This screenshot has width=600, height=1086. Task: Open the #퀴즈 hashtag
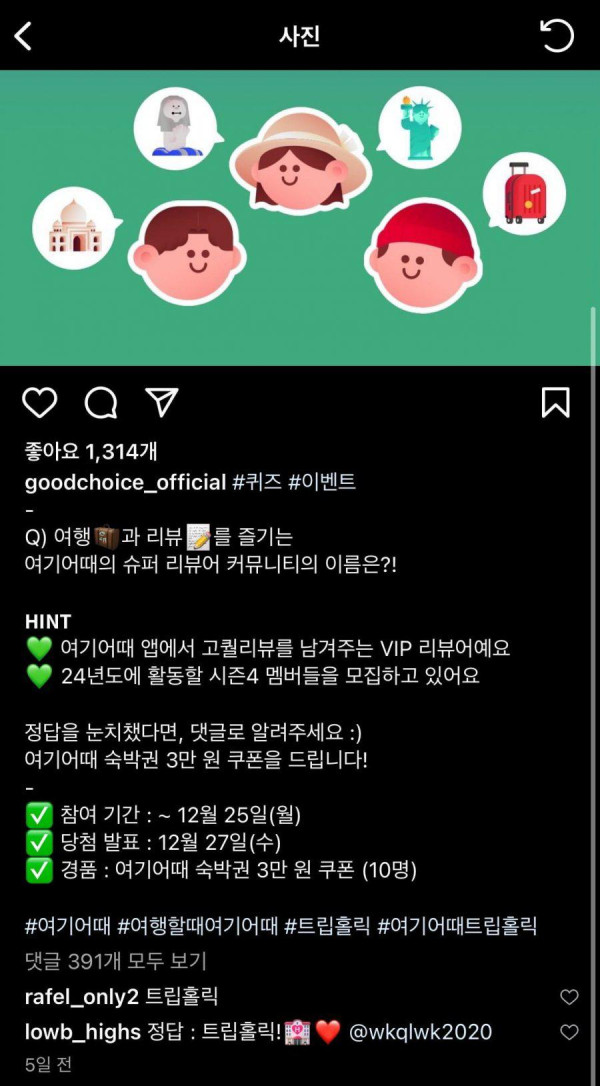(256, 482)
